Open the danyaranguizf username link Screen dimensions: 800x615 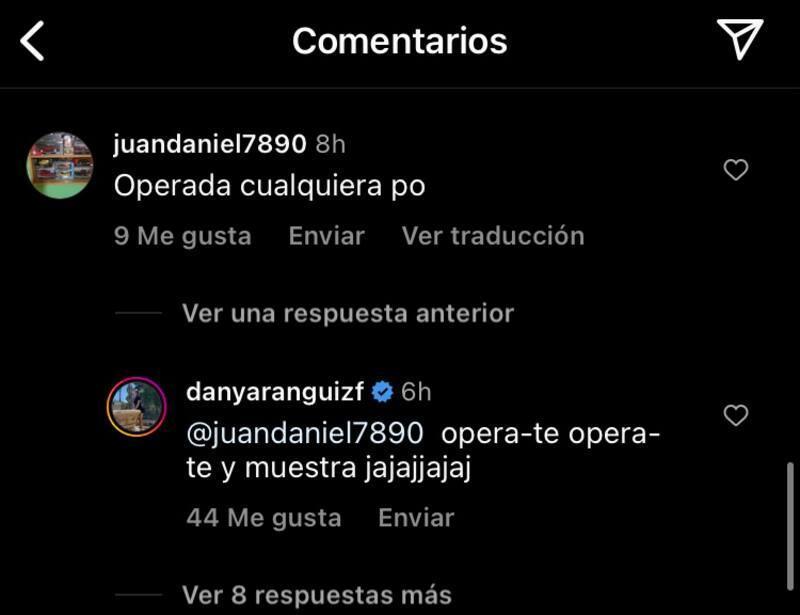[x=274, y=392]
